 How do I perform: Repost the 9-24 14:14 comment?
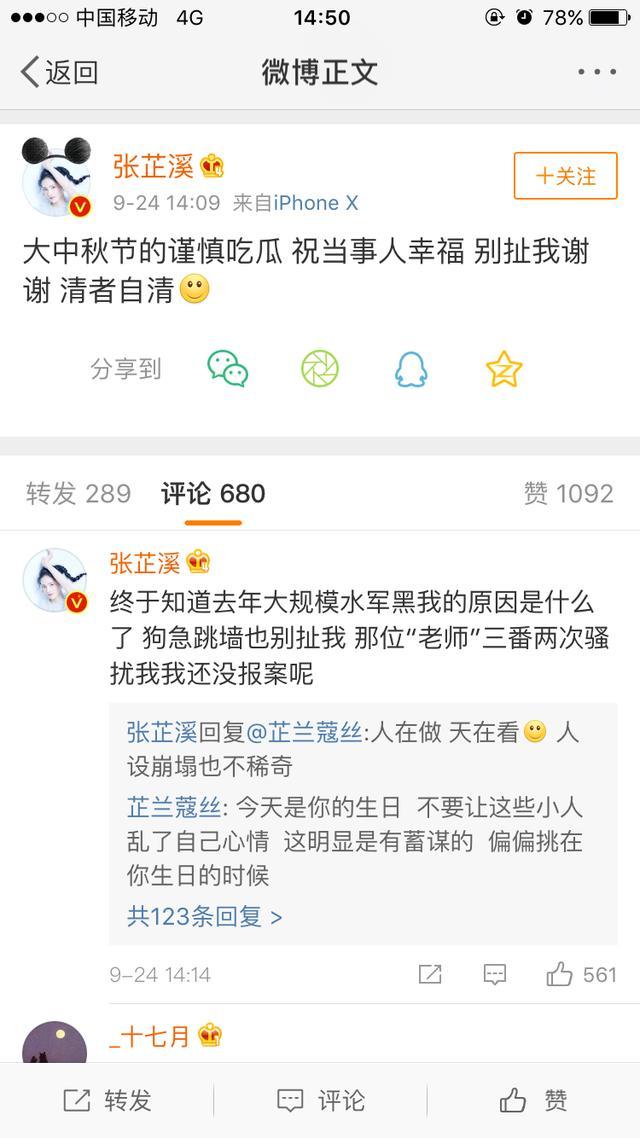coord(430,974)
